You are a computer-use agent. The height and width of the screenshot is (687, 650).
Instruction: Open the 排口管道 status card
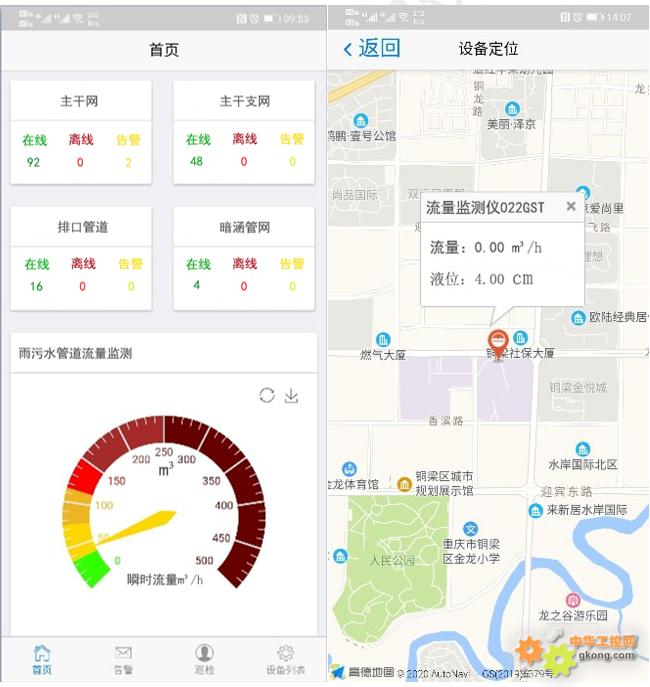coord(80,257)
